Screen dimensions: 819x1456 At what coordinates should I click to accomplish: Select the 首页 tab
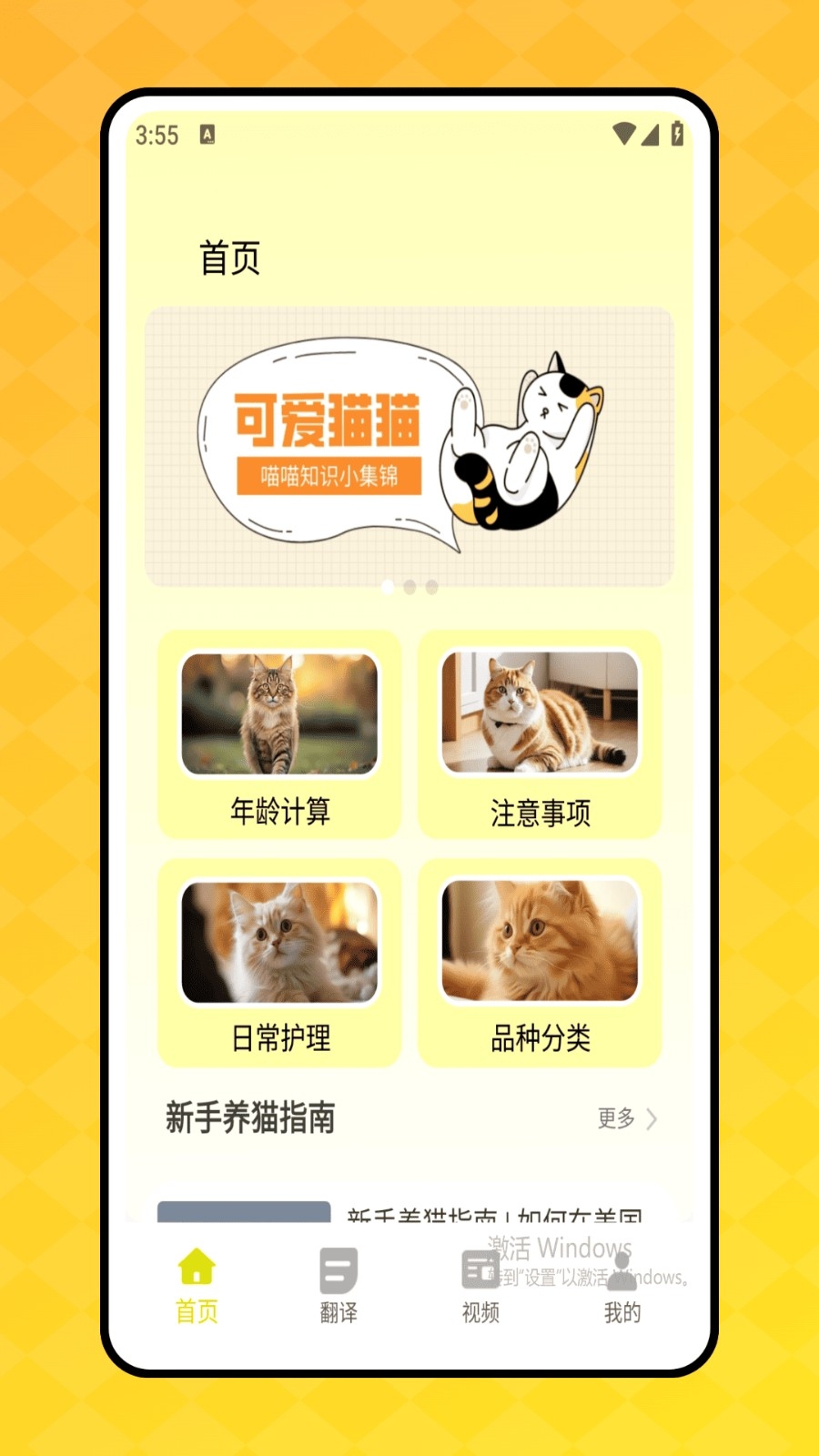[197, 1285]
